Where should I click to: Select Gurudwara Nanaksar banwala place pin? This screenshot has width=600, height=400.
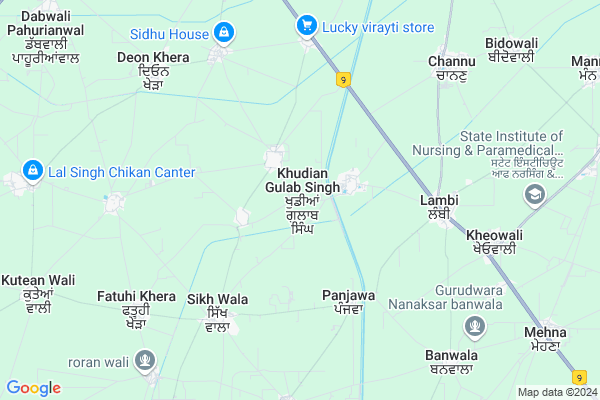pos(475,326)
